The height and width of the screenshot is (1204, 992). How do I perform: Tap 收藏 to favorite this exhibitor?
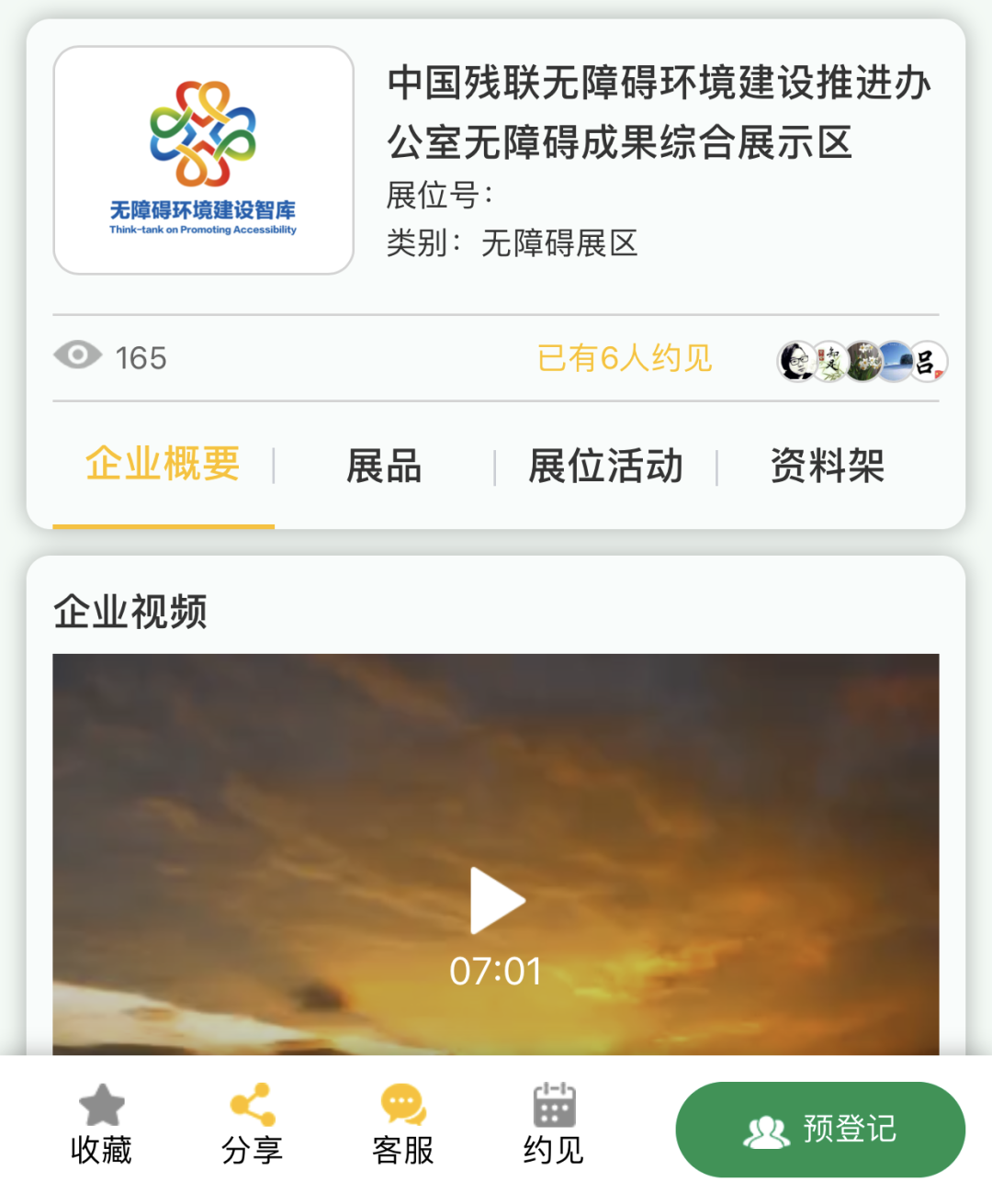click(x=101, y=1125)
